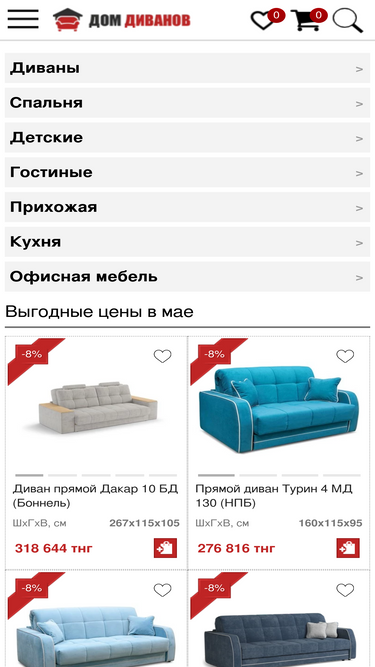This screenshot has height=667, width=375.
Task: Open the Диваны category
Action: click(188, 68)
